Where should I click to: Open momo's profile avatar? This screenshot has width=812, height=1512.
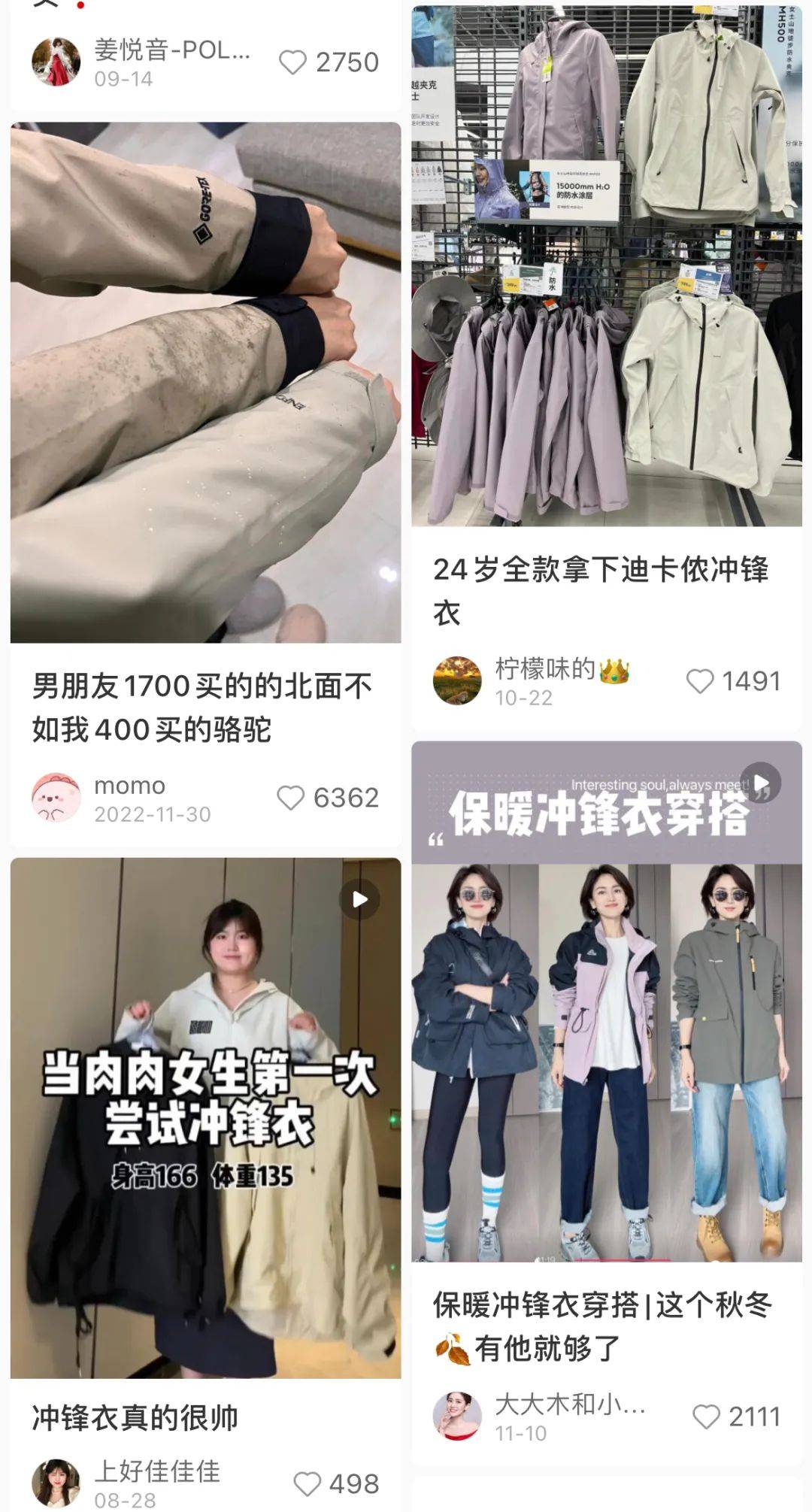(56, 798)
